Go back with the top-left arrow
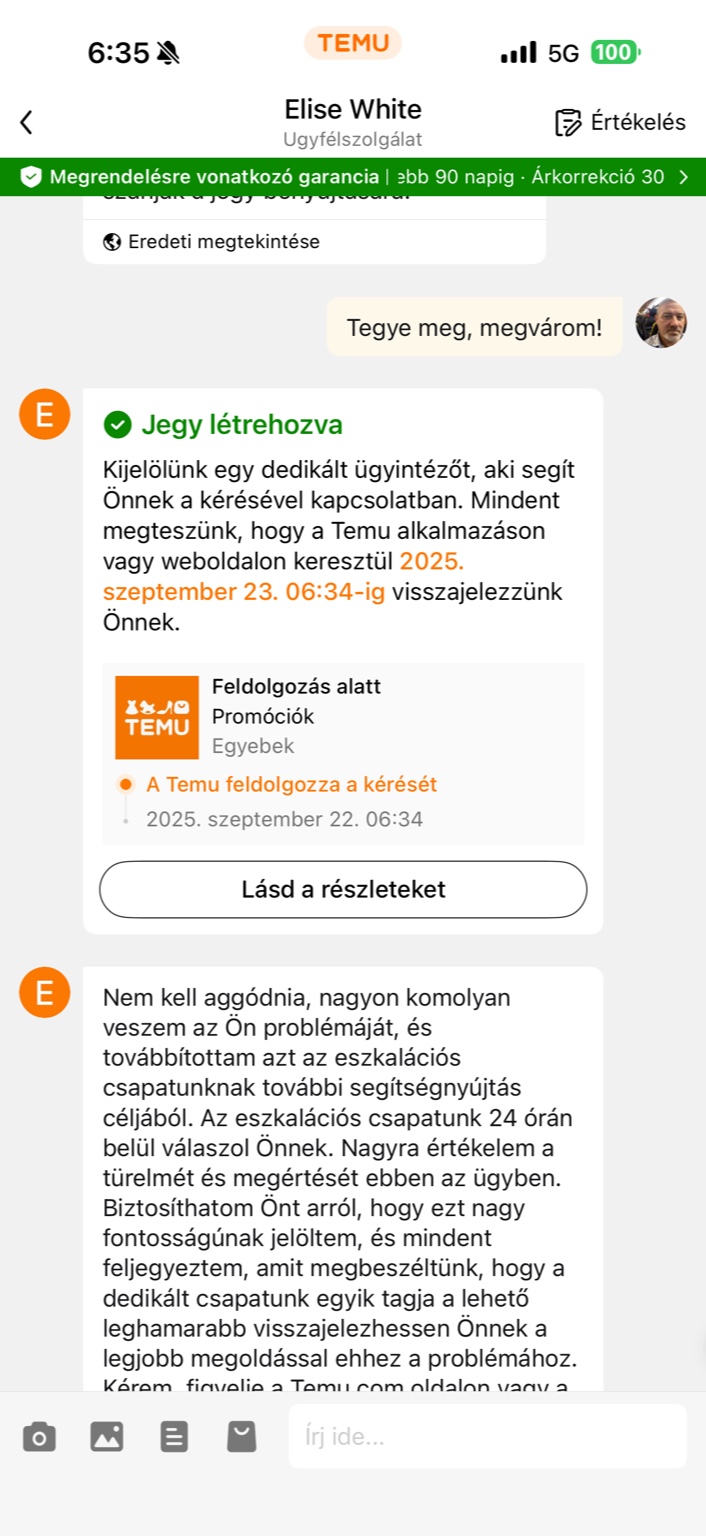706x1536 pixels. (26, 122)
